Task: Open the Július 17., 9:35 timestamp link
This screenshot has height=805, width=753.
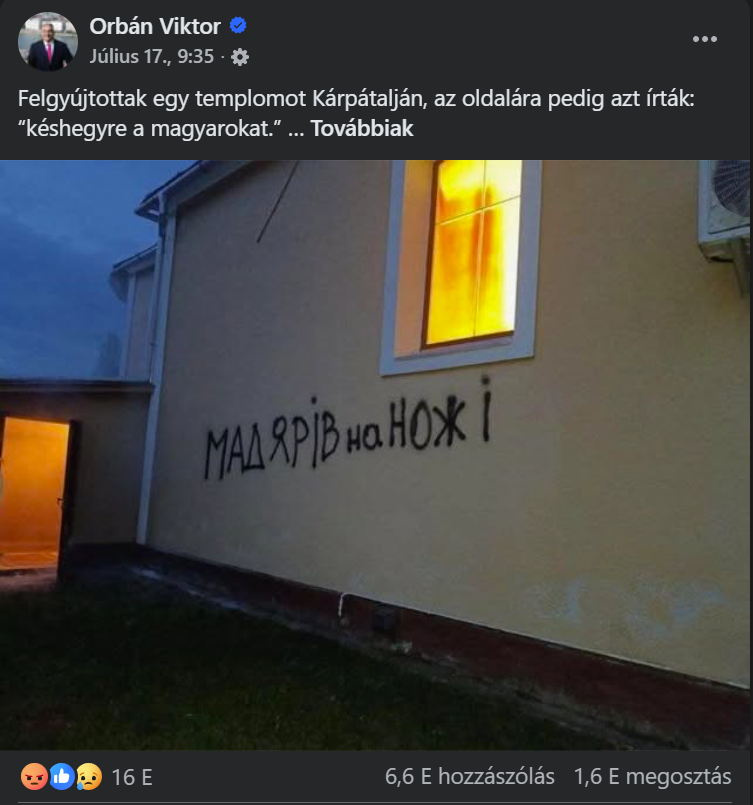Action: (152, 57)
